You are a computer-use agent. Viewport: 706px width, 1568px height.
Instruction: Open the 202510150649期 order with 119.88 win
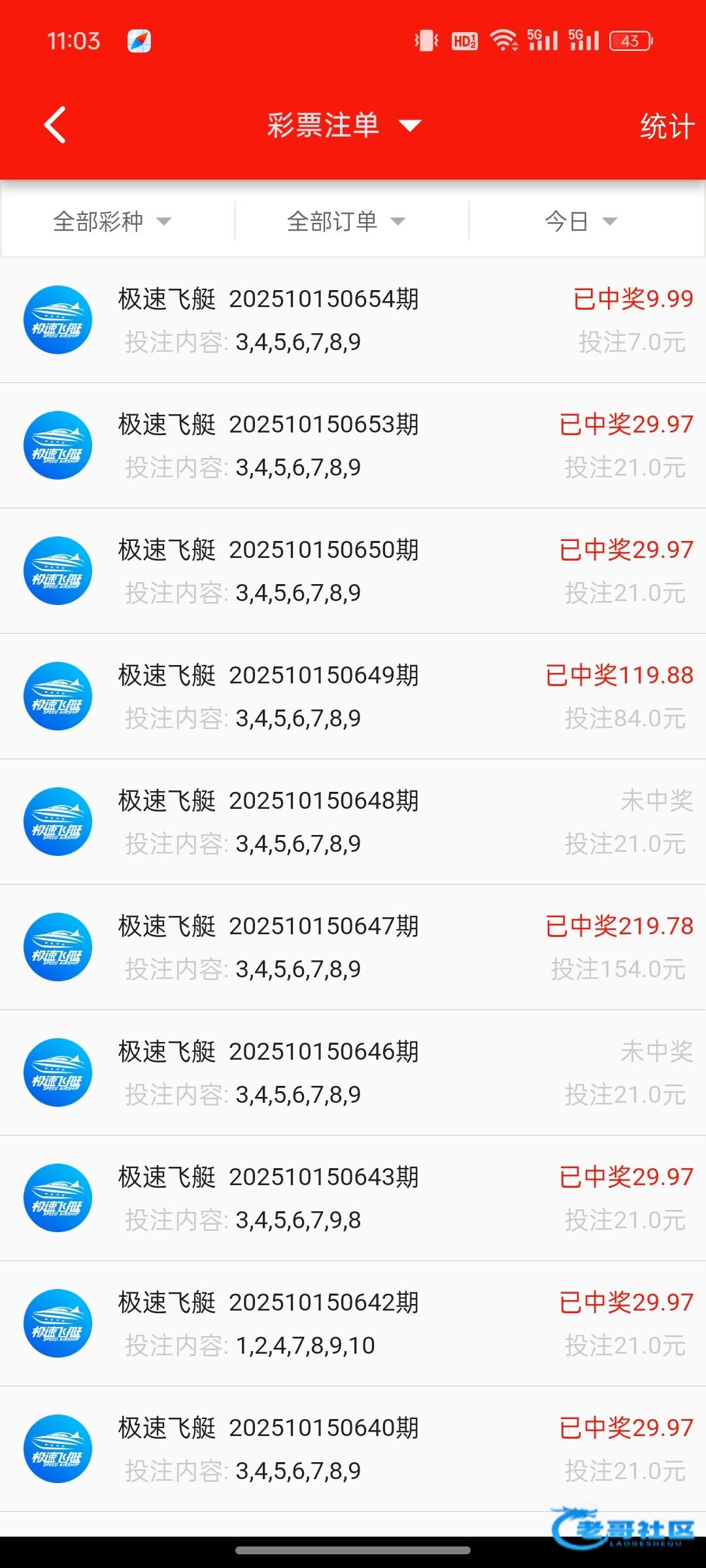353,696
